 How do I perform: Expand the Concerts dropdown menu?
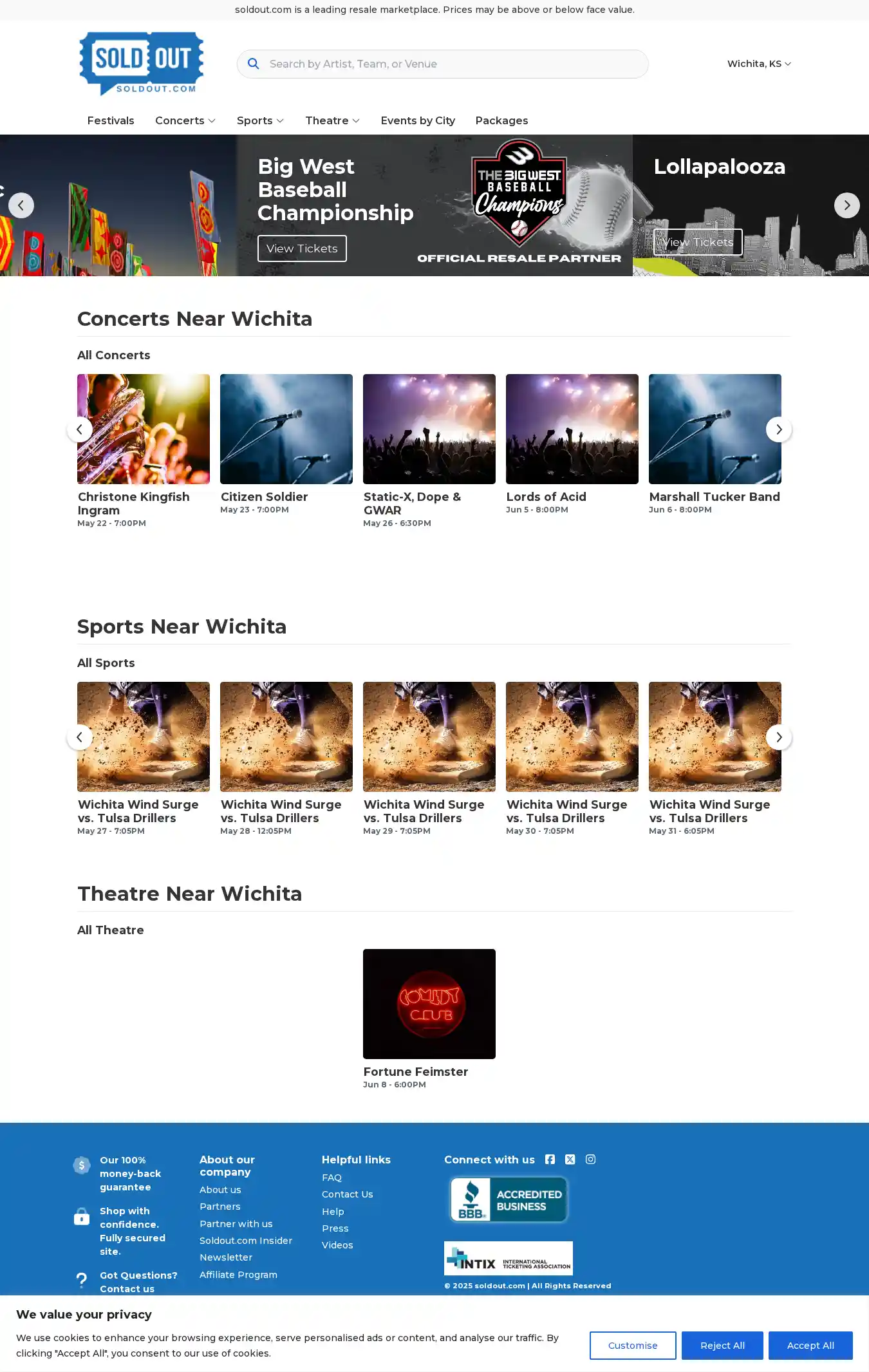pos(185,120)
